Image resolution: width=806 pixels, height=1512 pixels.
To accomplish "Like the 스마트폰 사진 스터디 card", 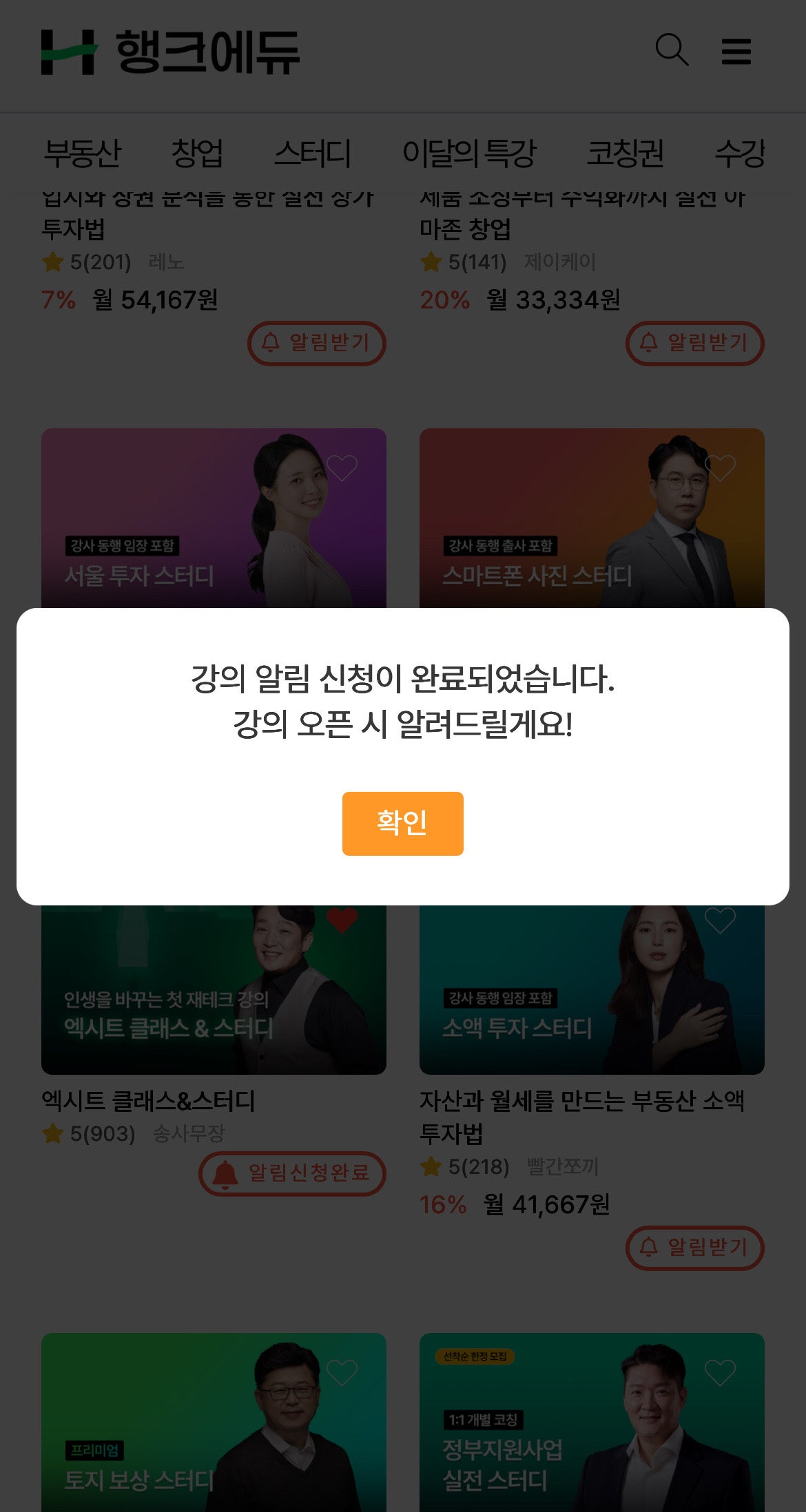I will [x=720, y=468].
